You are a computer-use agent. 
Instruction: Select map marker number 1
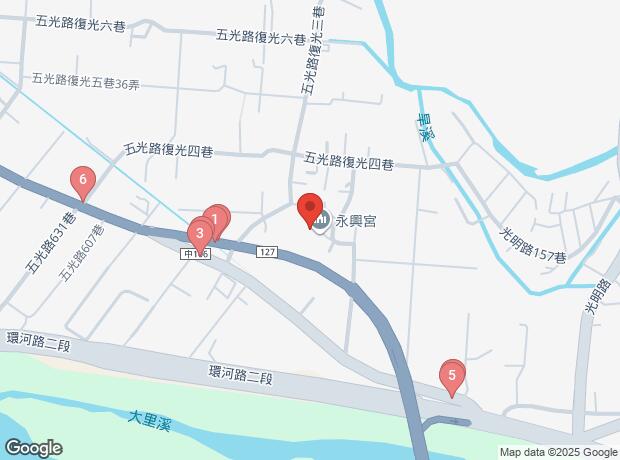coord(217,217)
